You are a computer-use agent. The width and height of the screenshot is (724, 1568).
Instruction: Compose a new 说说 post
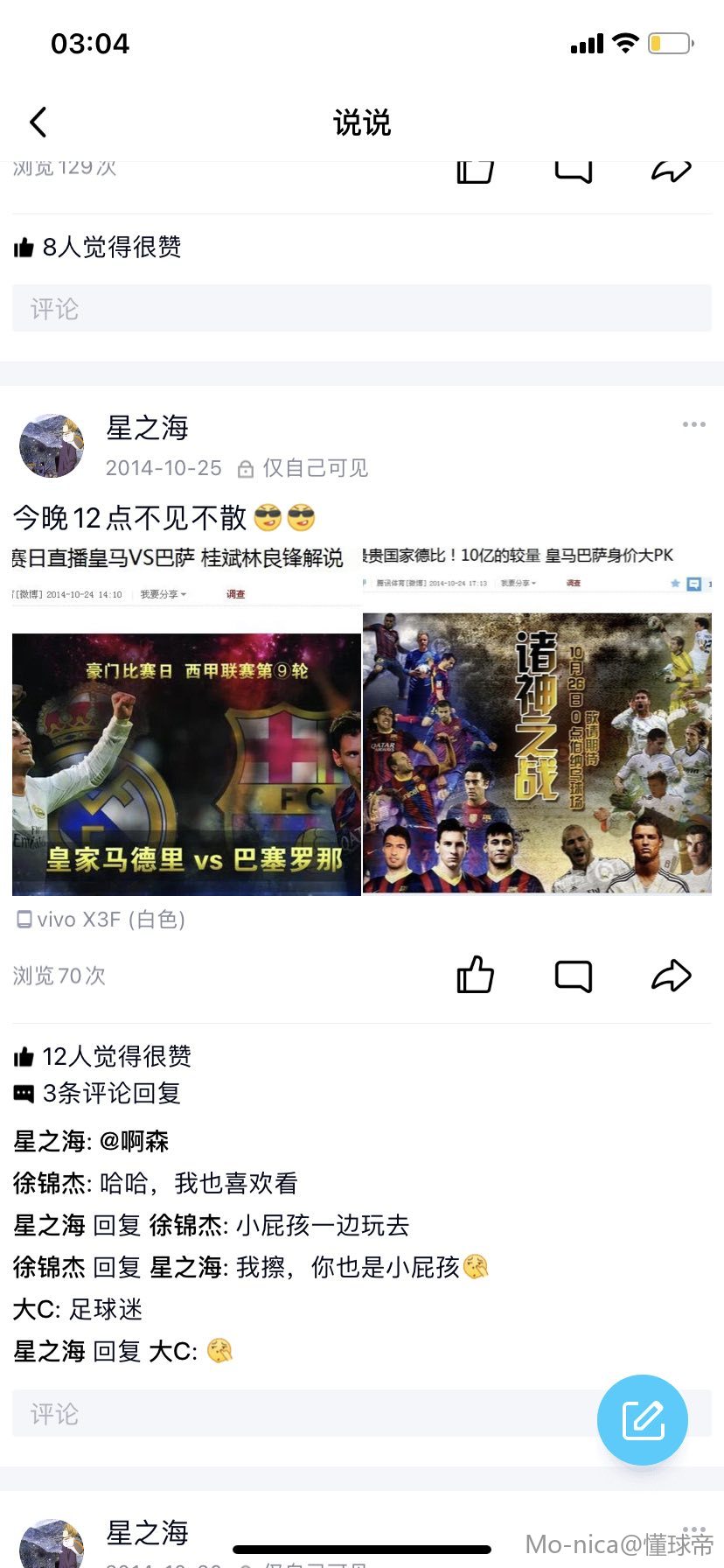pyautogui.click(x=643, y=1420)
